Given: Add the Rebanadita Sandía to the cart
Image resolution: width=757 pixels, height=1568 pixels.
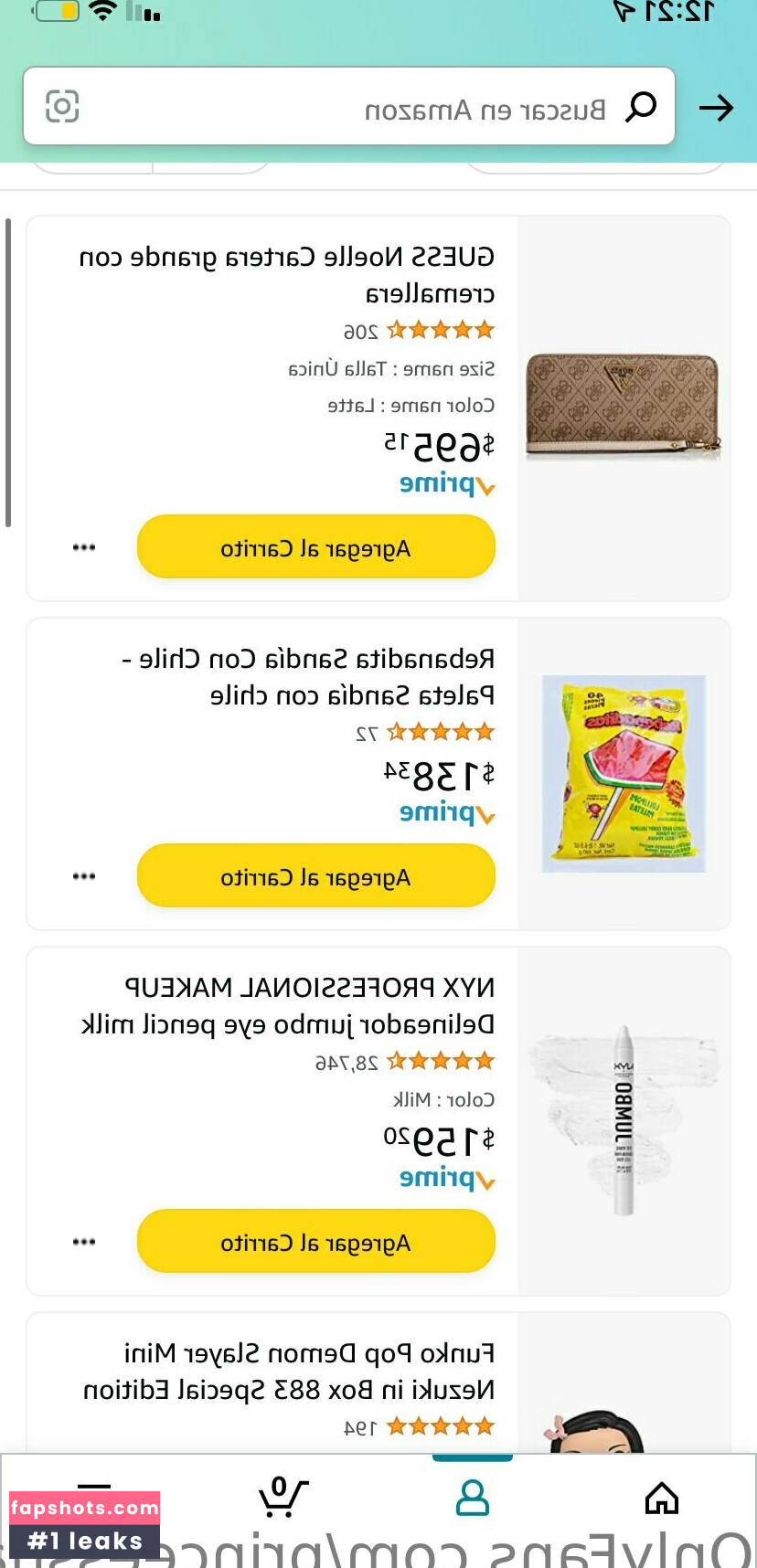Looking at the screenshot, I should pyautogui.click(x=315, y=875).
